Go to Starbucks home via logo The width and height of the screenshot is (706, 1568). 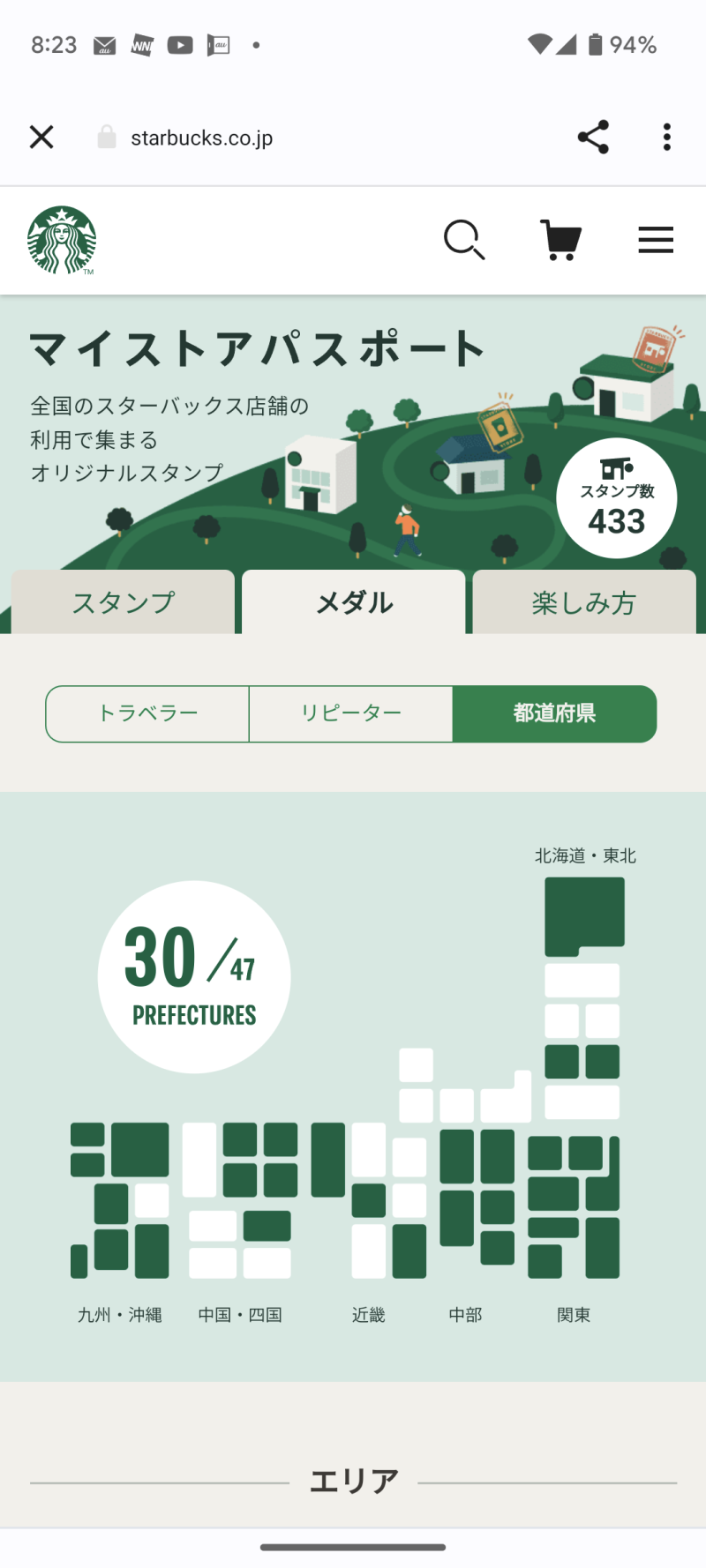pyautogui.click(x=62, y=240)
